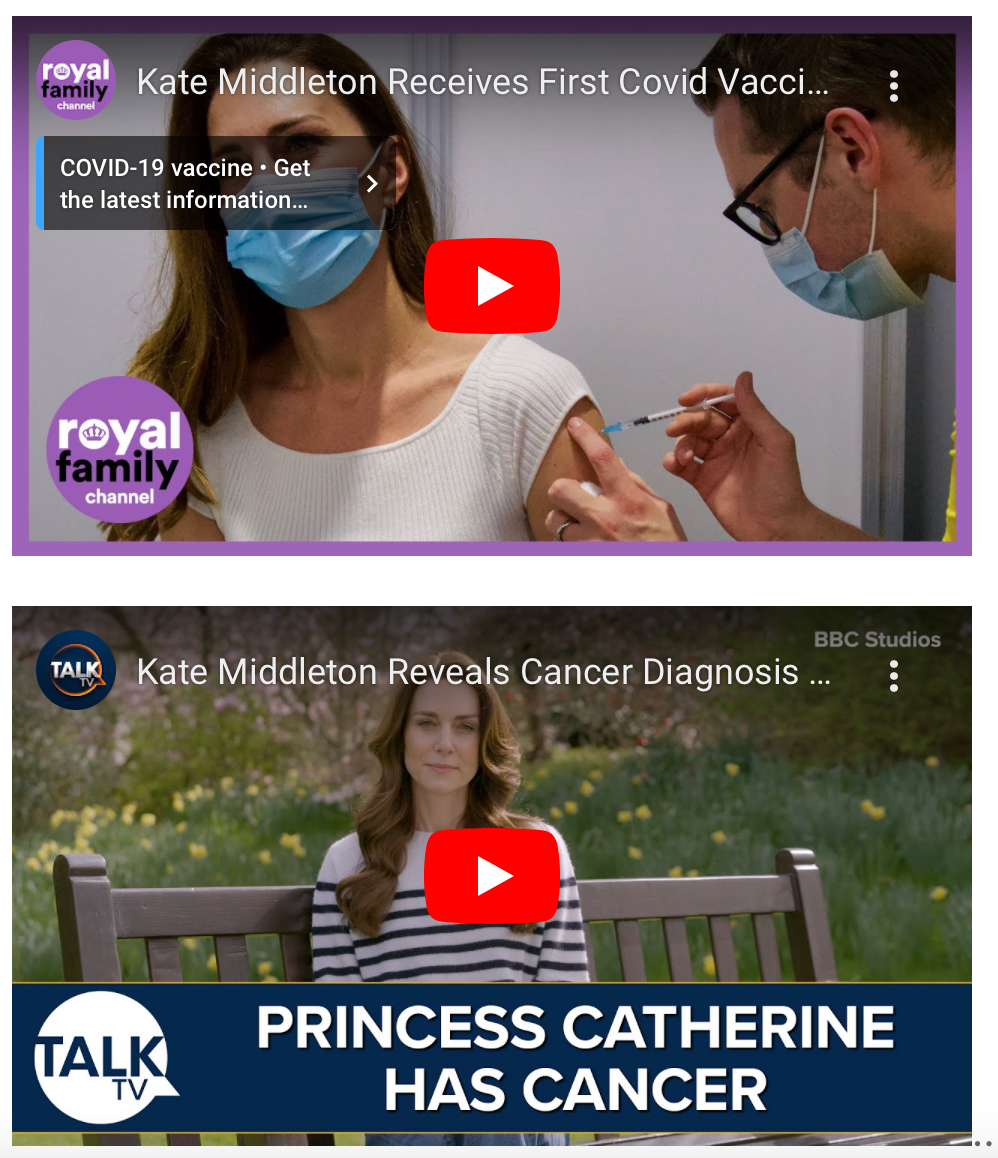The width and height of the screenshot is (998, 1158).
Task: Open the Cancer Diagnosis video title link
Action: click(x=484, y=672)
